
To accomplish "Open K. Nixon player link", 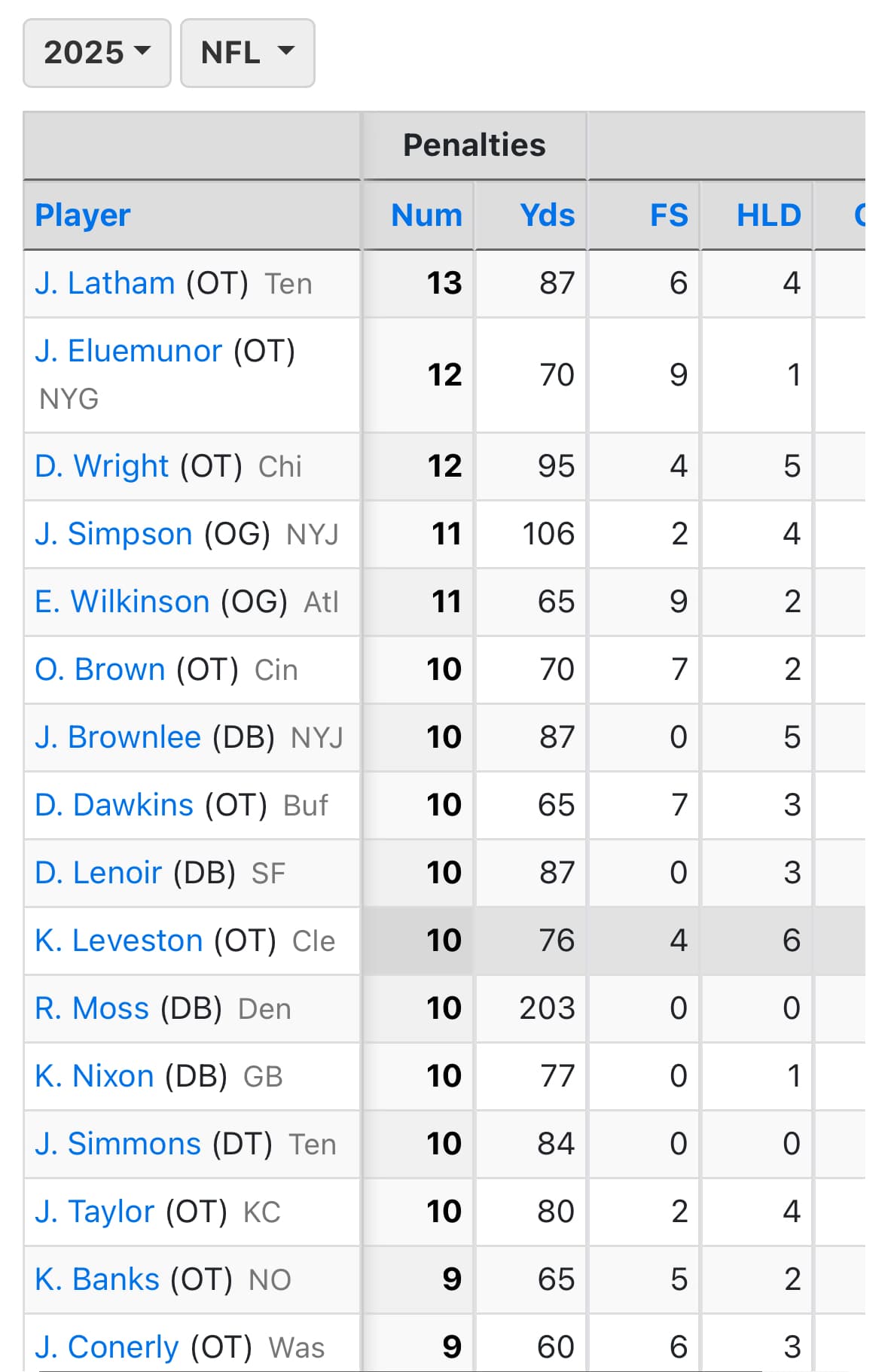I will (x=94, y=1076).
